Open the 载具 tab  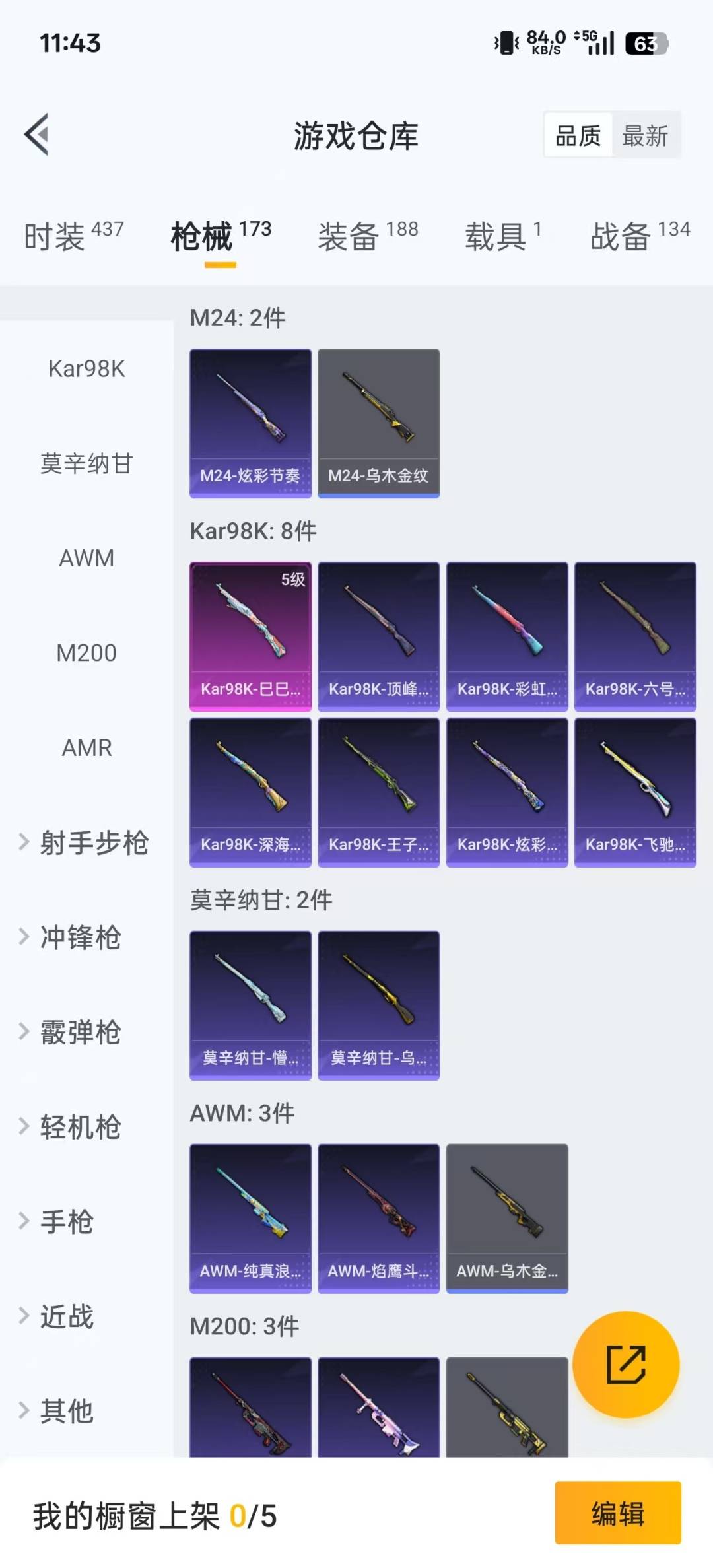(503, 236)
